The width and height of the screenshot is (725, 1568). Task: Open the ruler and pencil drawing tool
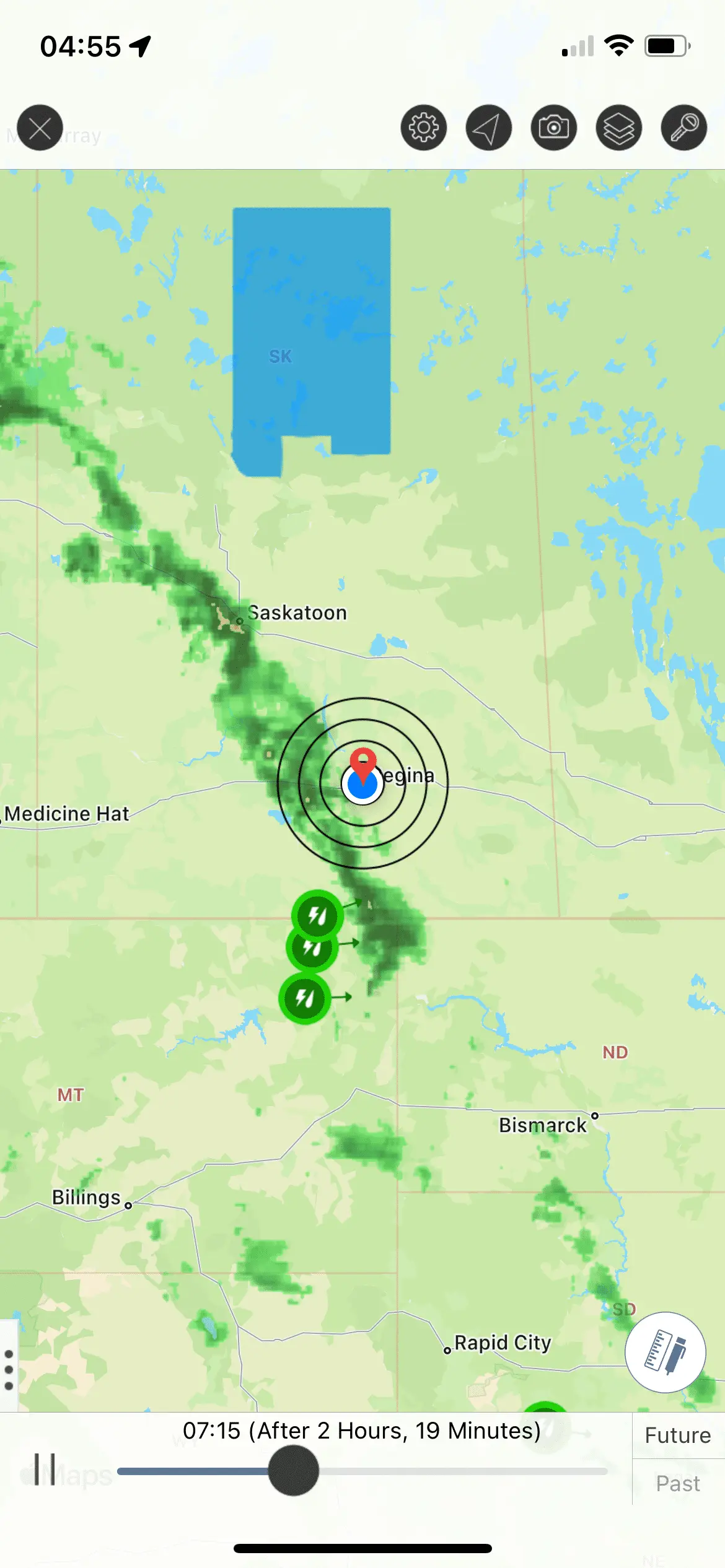click(665, 1352)
